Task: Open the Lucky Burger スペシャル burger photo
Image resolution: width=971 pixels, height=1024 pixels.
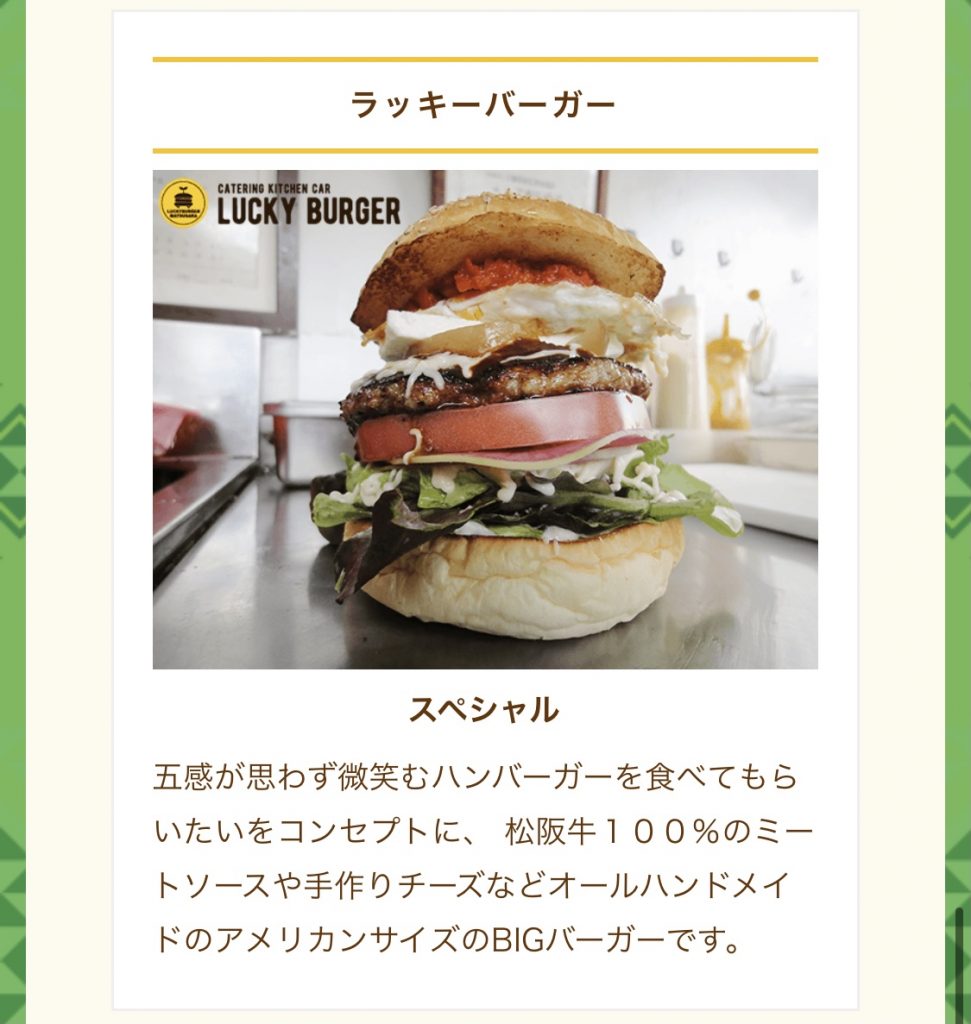Action: [x=485, y=420]
